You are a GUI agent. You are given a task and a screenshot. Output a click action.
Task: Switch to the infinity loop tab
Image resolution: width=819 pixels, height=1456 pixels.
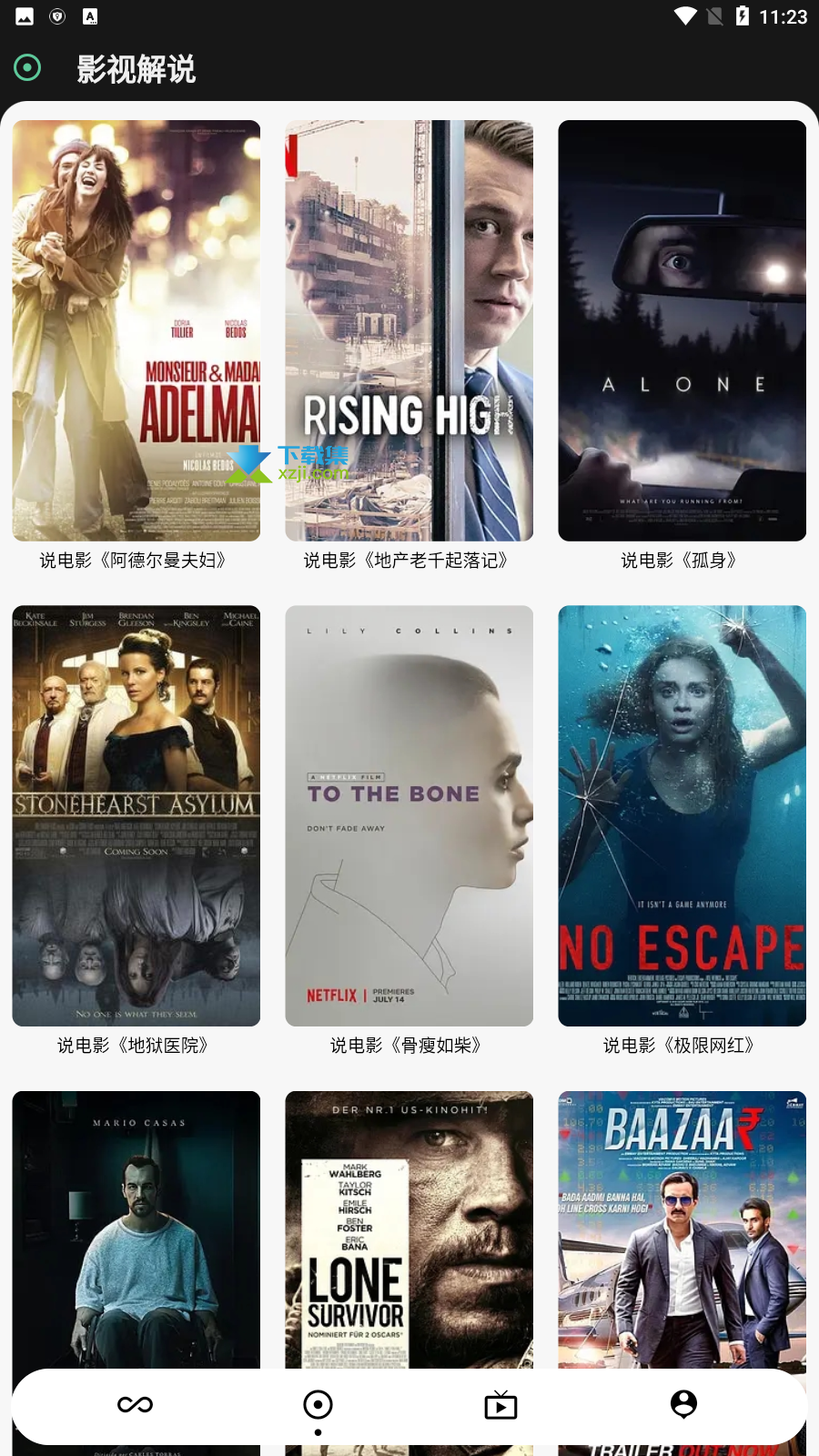pos(136,1405)
